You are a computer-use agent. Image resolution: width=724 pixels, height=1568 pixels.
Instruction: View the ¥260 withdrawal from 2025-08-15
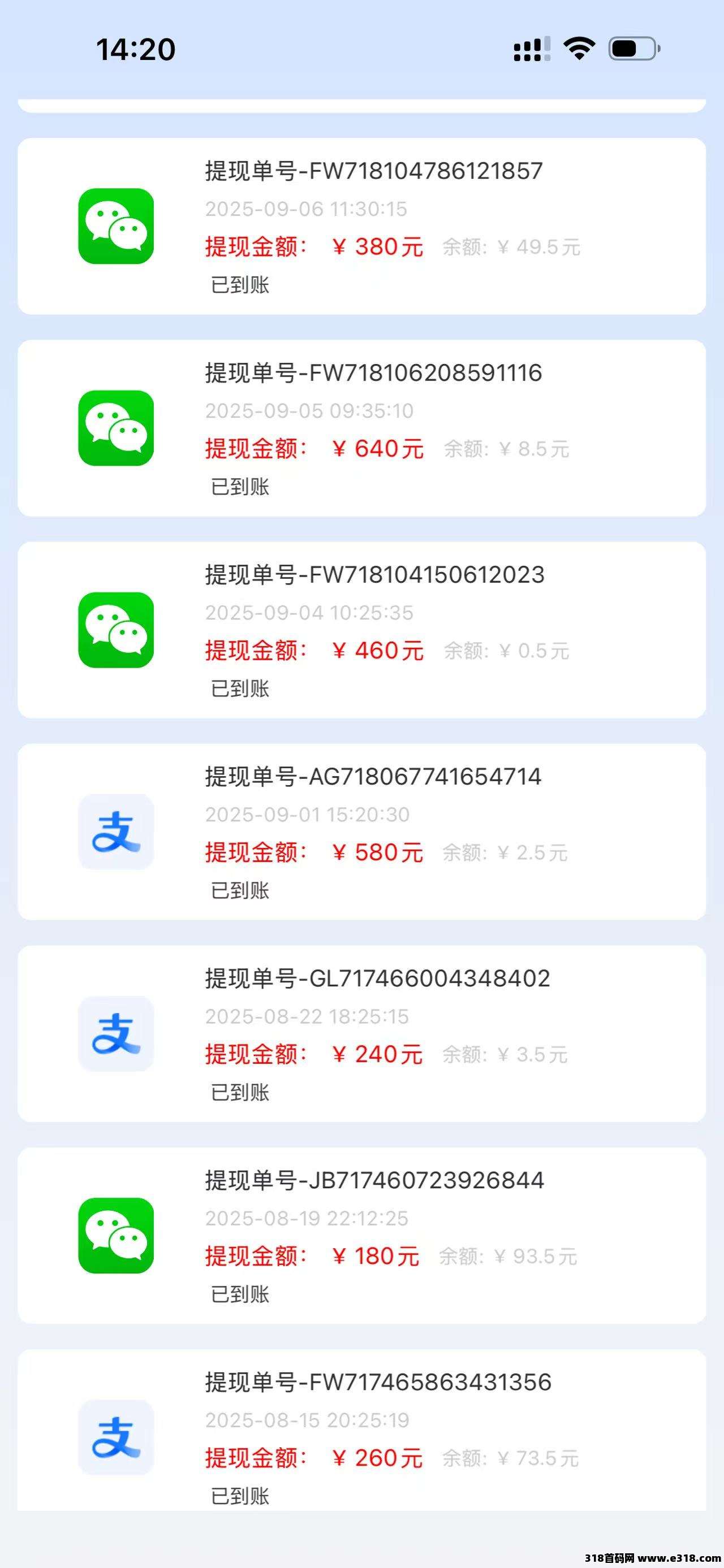tap(361, 1431)
